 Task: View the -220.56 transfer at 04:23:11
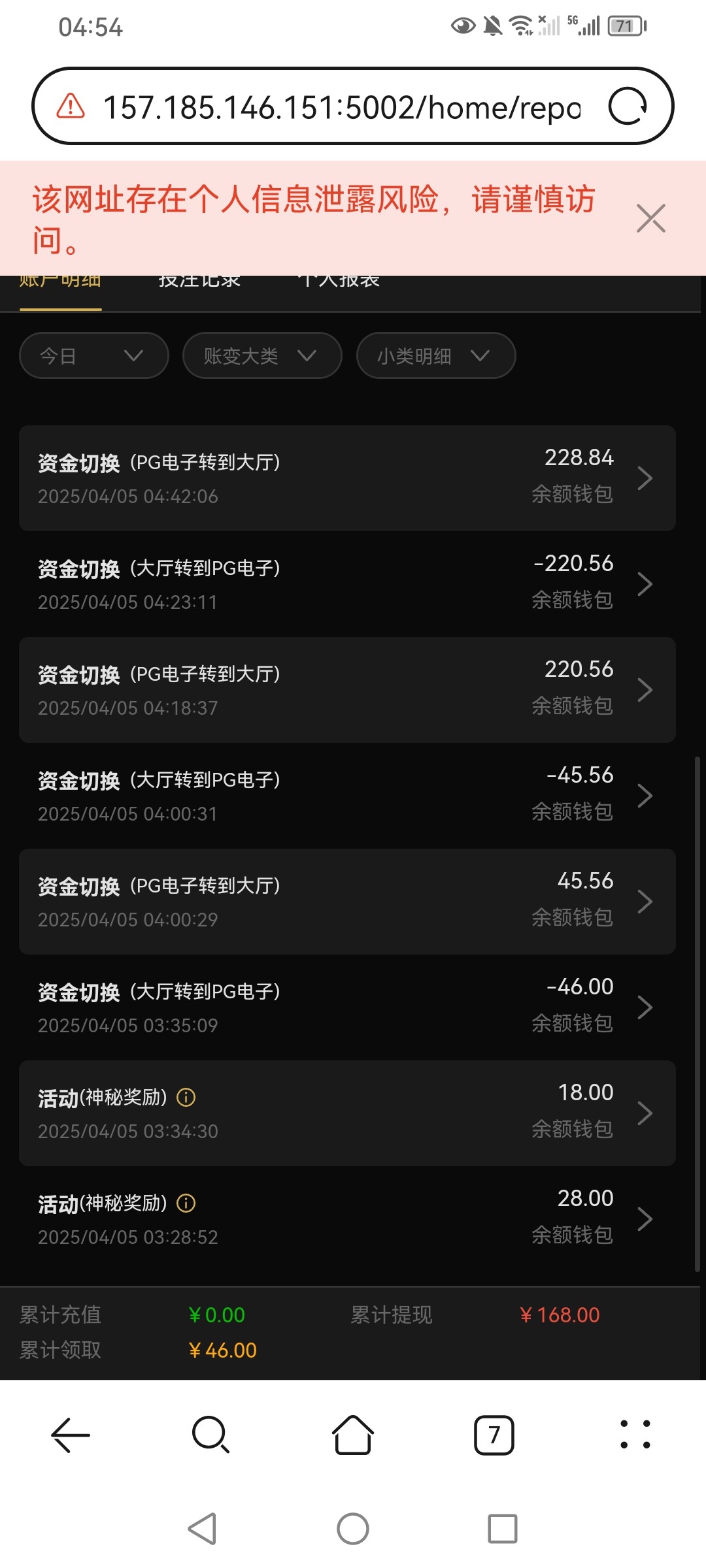tap(347, 584)
